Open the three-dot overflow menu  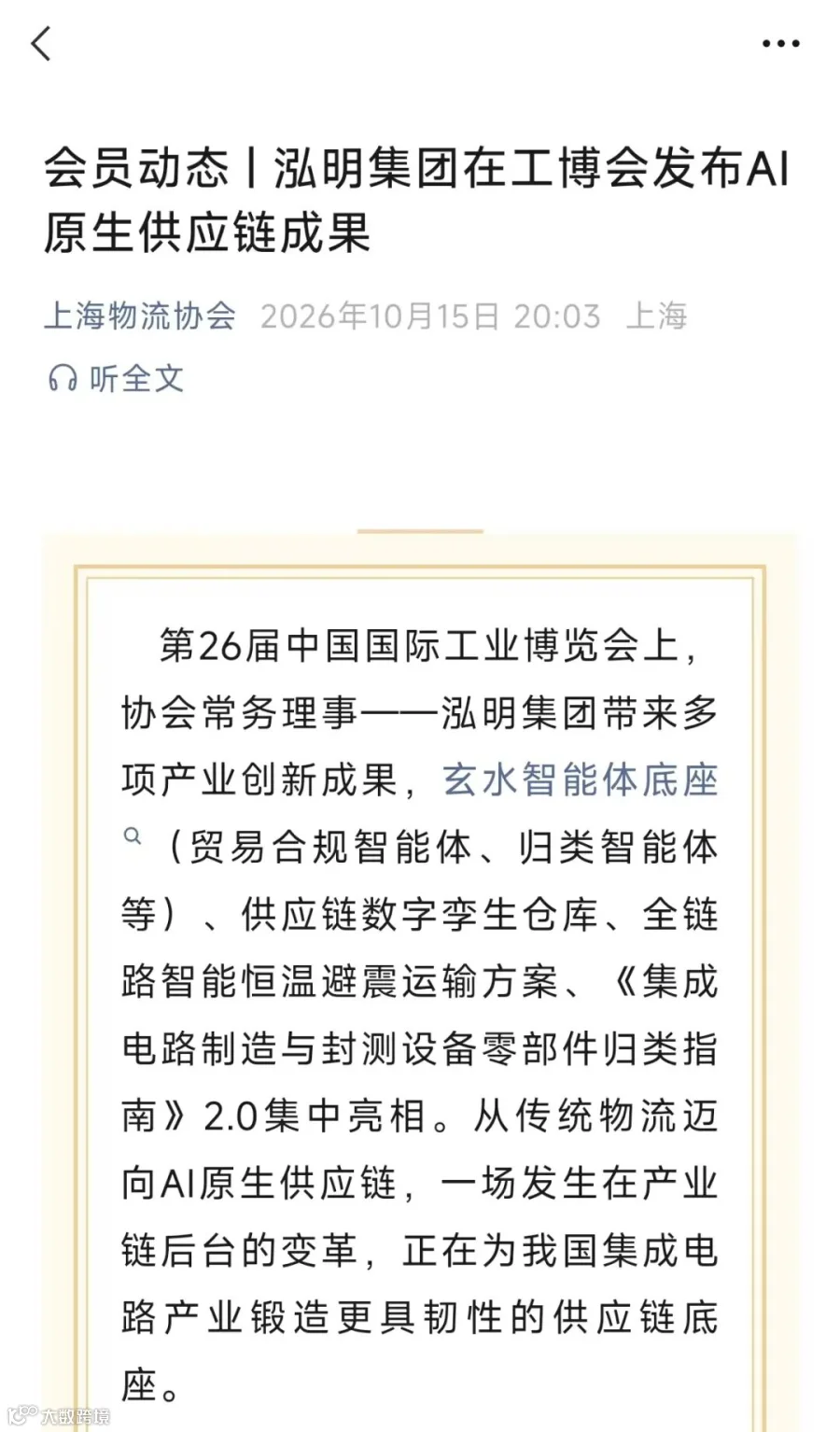tap(780, 43)
